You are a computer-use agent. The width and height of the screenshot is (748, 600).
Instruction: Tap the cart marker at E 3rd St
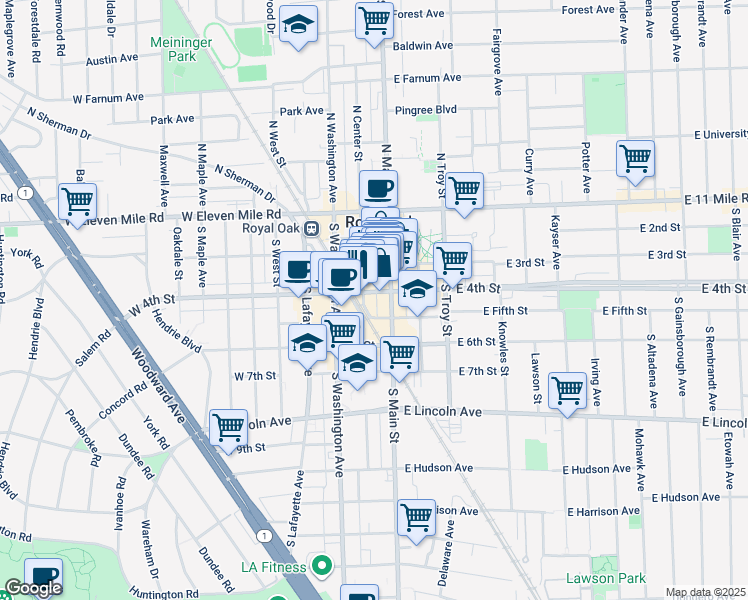(x=452, y=260)
